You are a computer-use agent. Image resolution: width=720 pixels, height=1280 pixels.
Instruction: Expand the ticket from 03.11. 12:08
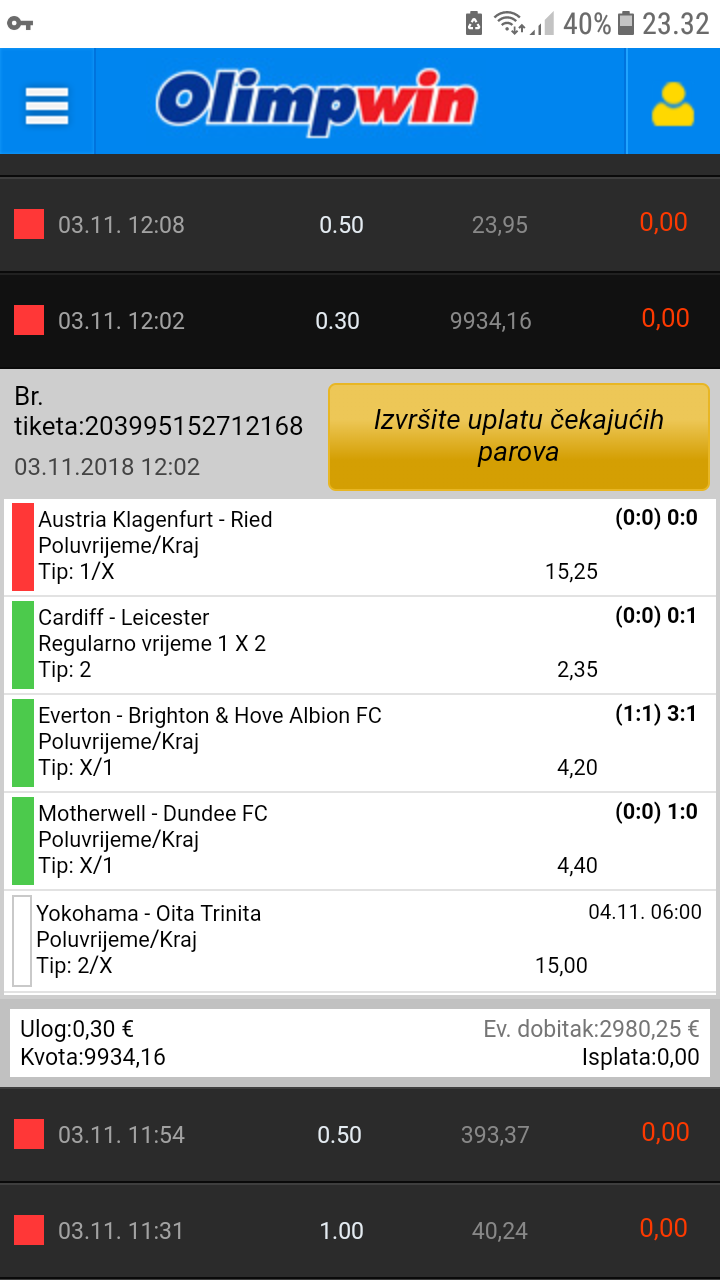point(360,225)
